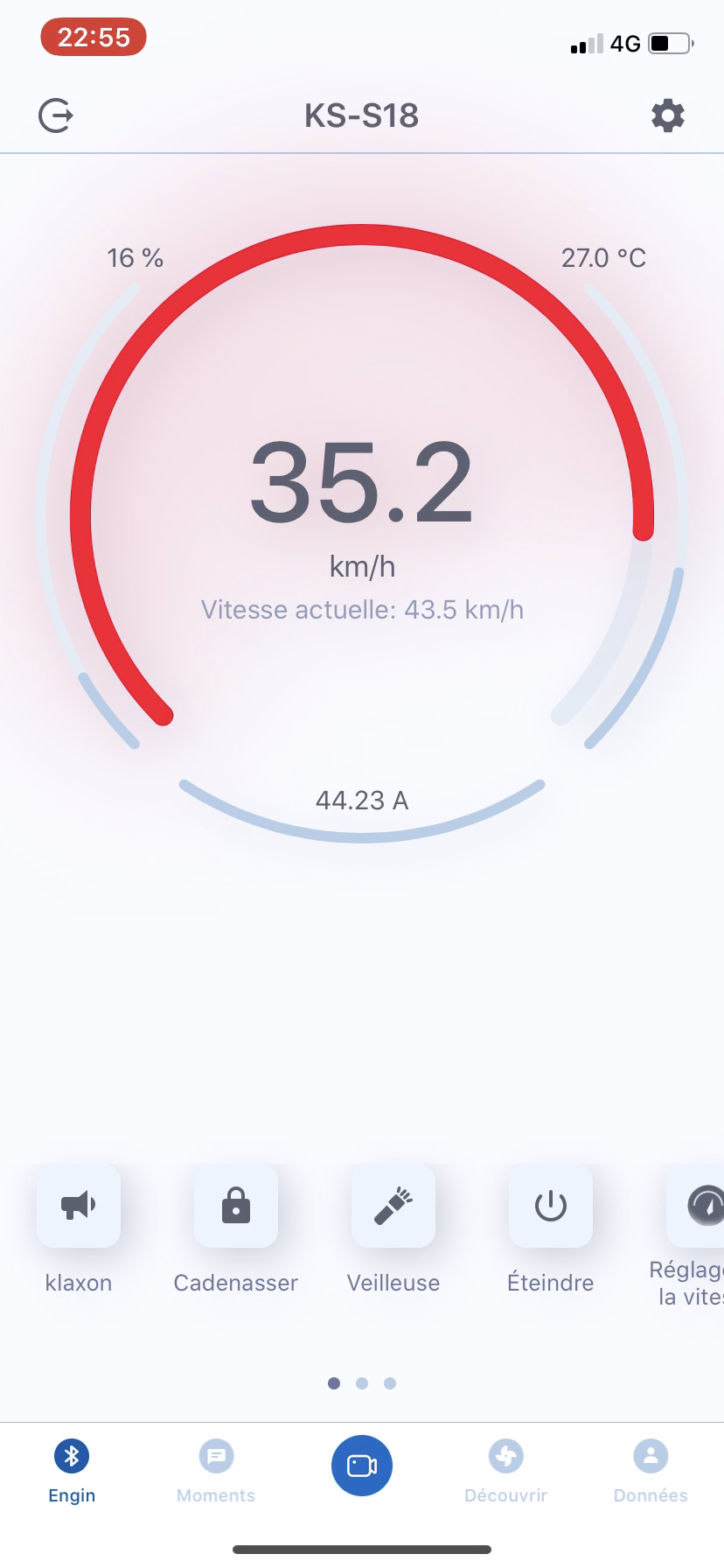The height and width of the screenshot is (1568, 724).
Task: Switch to the Données tab
Action: point(651,1472)
